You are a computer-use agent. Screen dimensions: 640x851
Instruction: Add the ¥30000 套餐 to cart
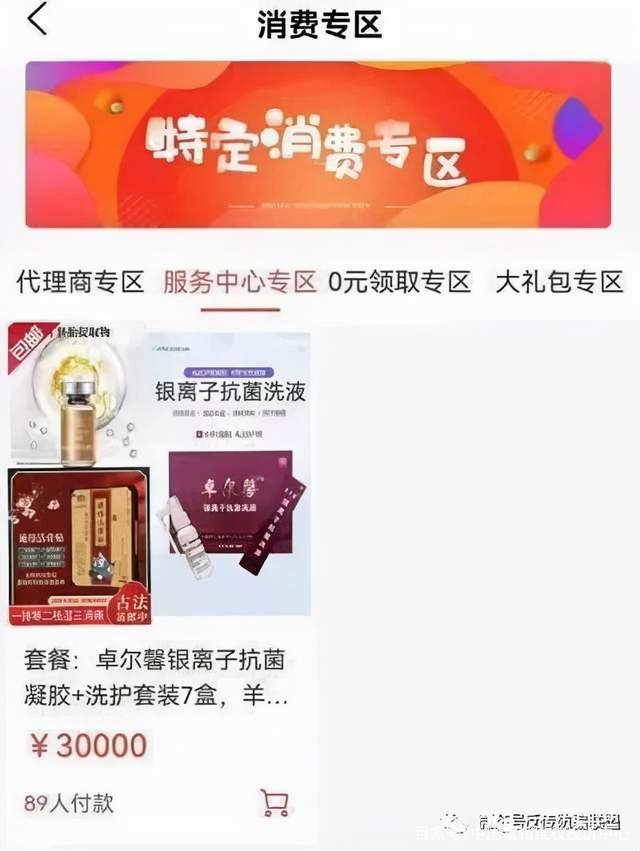(274, 802)
